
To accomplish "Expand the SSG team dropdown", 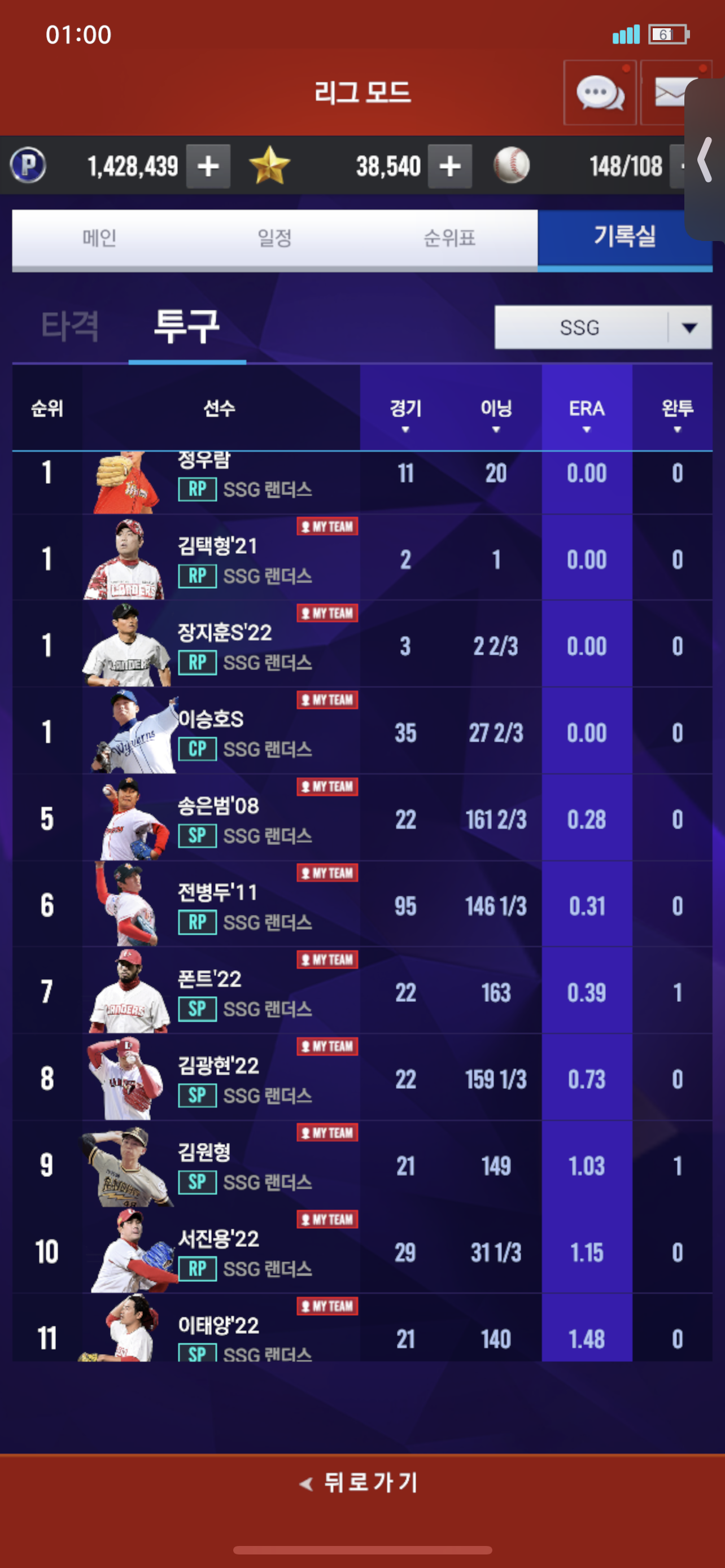I will tap(602, 327).
